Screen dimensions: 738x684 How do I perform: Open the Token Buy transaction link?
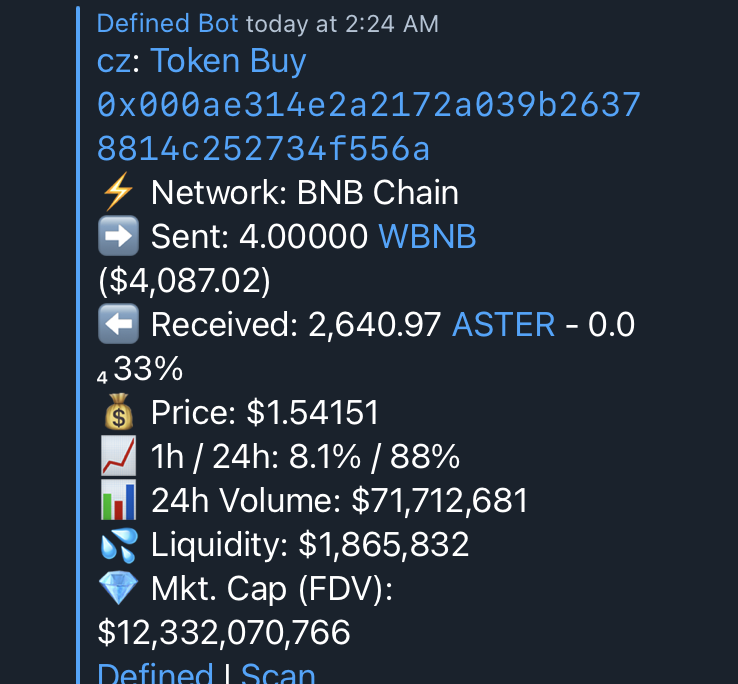click(228, 62)
